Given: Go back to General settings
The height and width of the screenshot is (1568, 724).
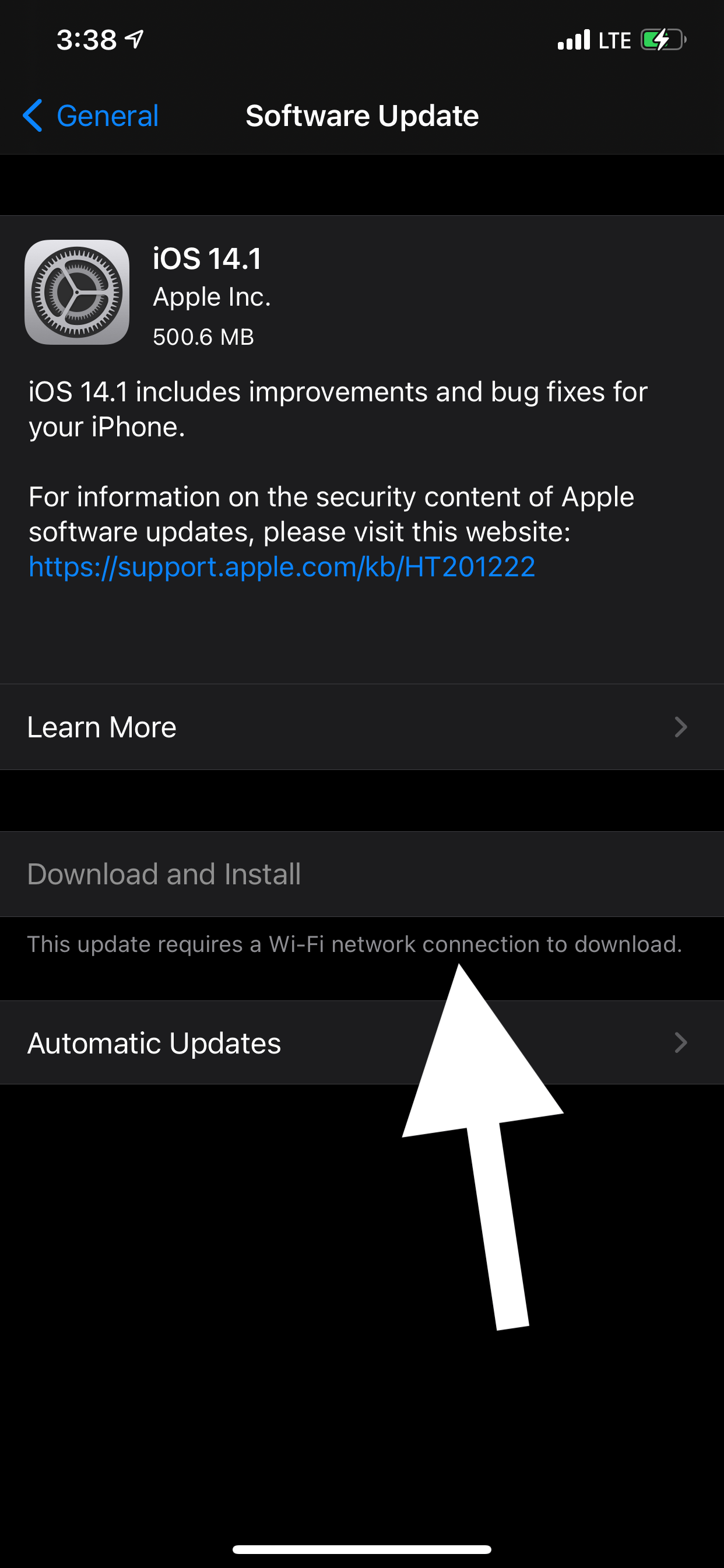Looking at the screenshot, I should [x=91, y=116].
